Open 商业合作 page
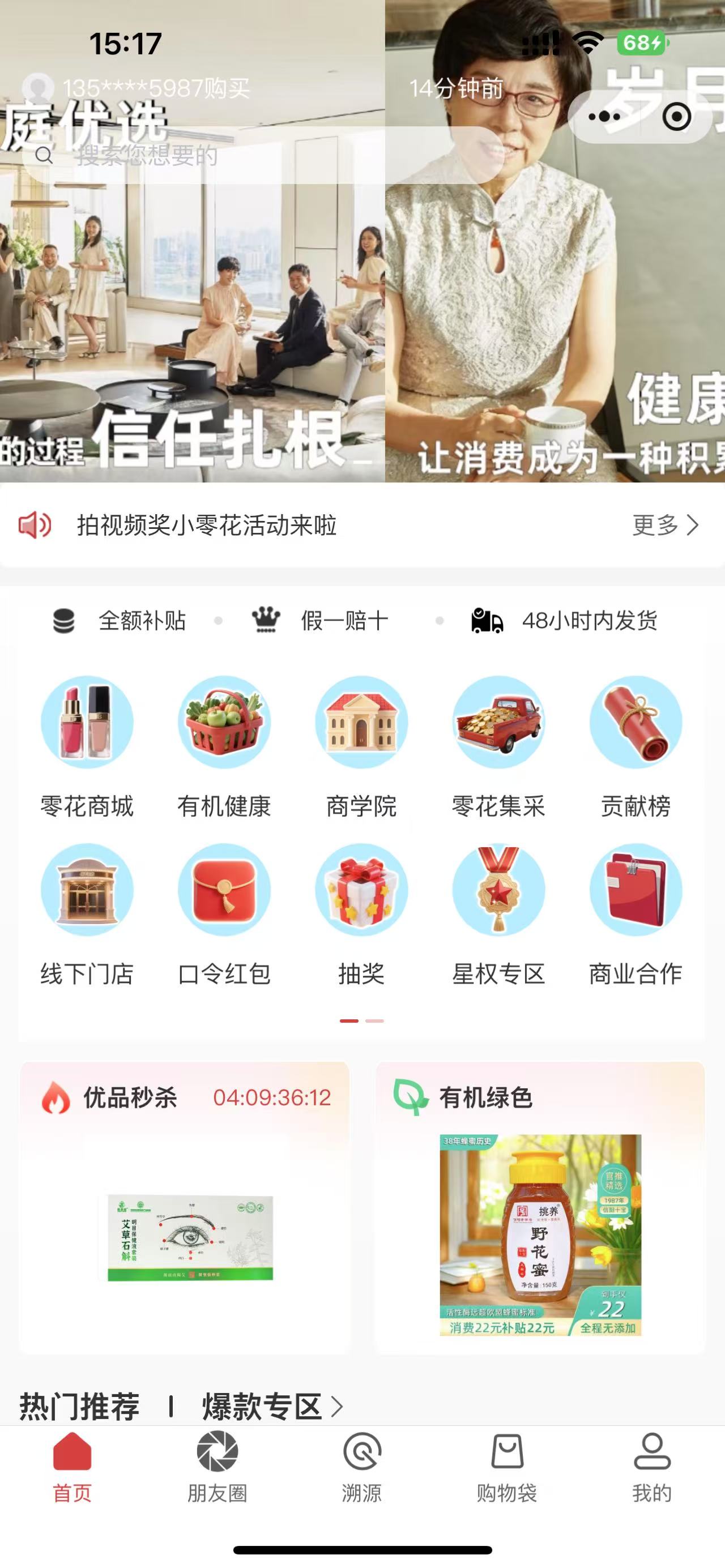The image size is (725, 1568). pos(636,913)
